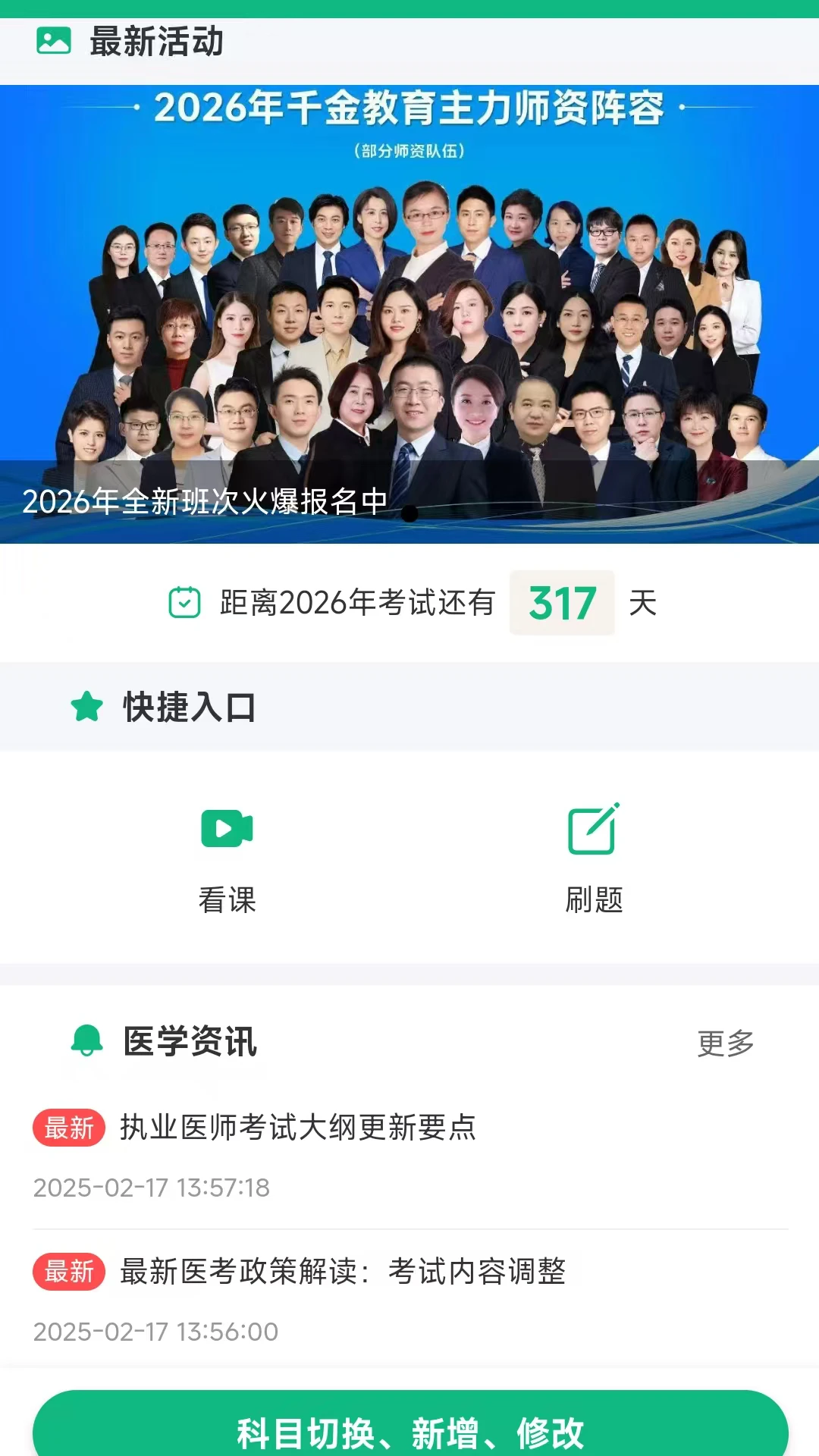The width and height of the screenshot is (819, 1456).
Task: Tap the 2026年全新班次火爆报名中 banner caption
Action: [x=205, y=502]
